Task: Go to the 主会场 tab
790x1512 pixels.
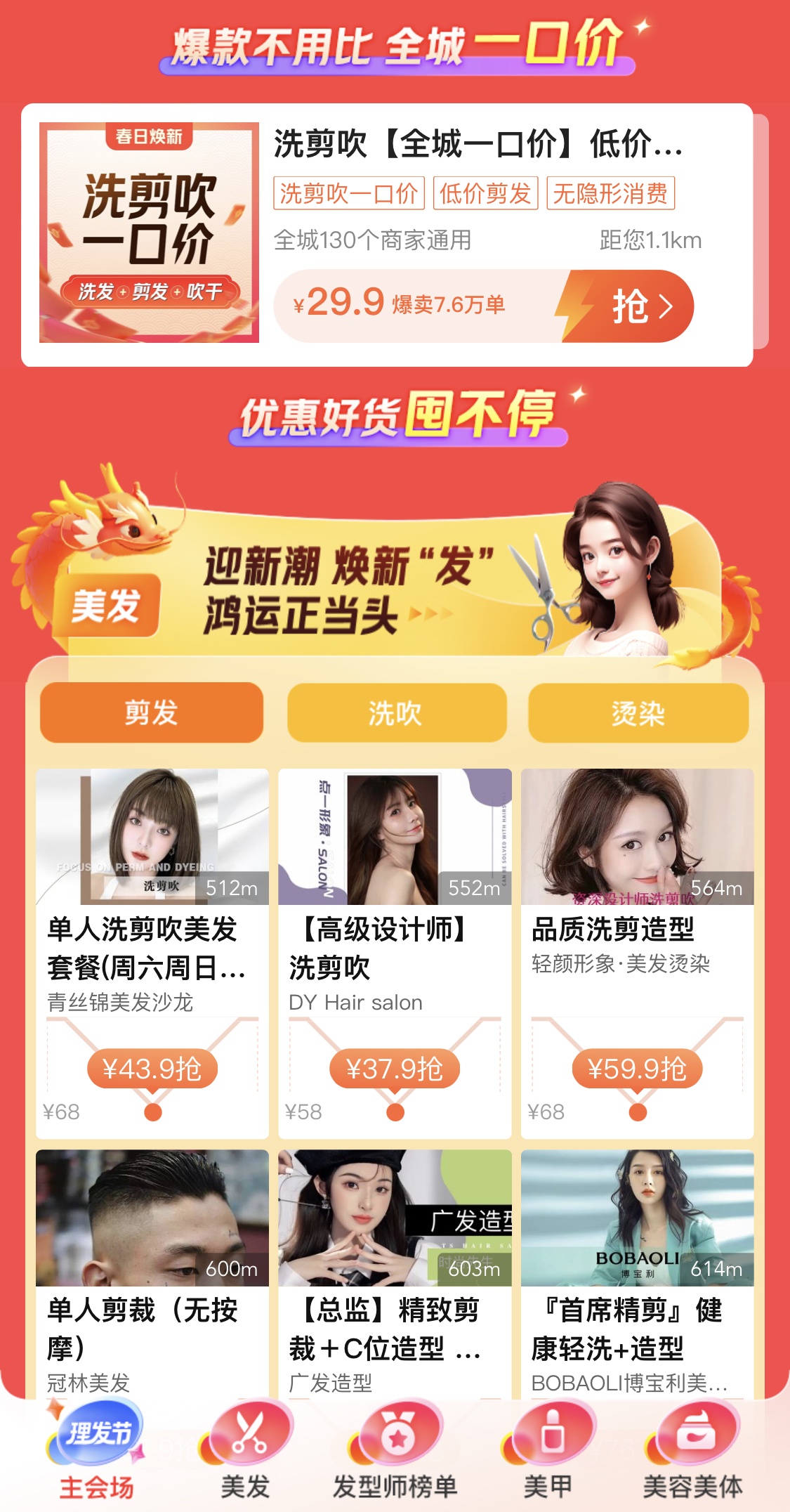Action: pos(96,1453)
